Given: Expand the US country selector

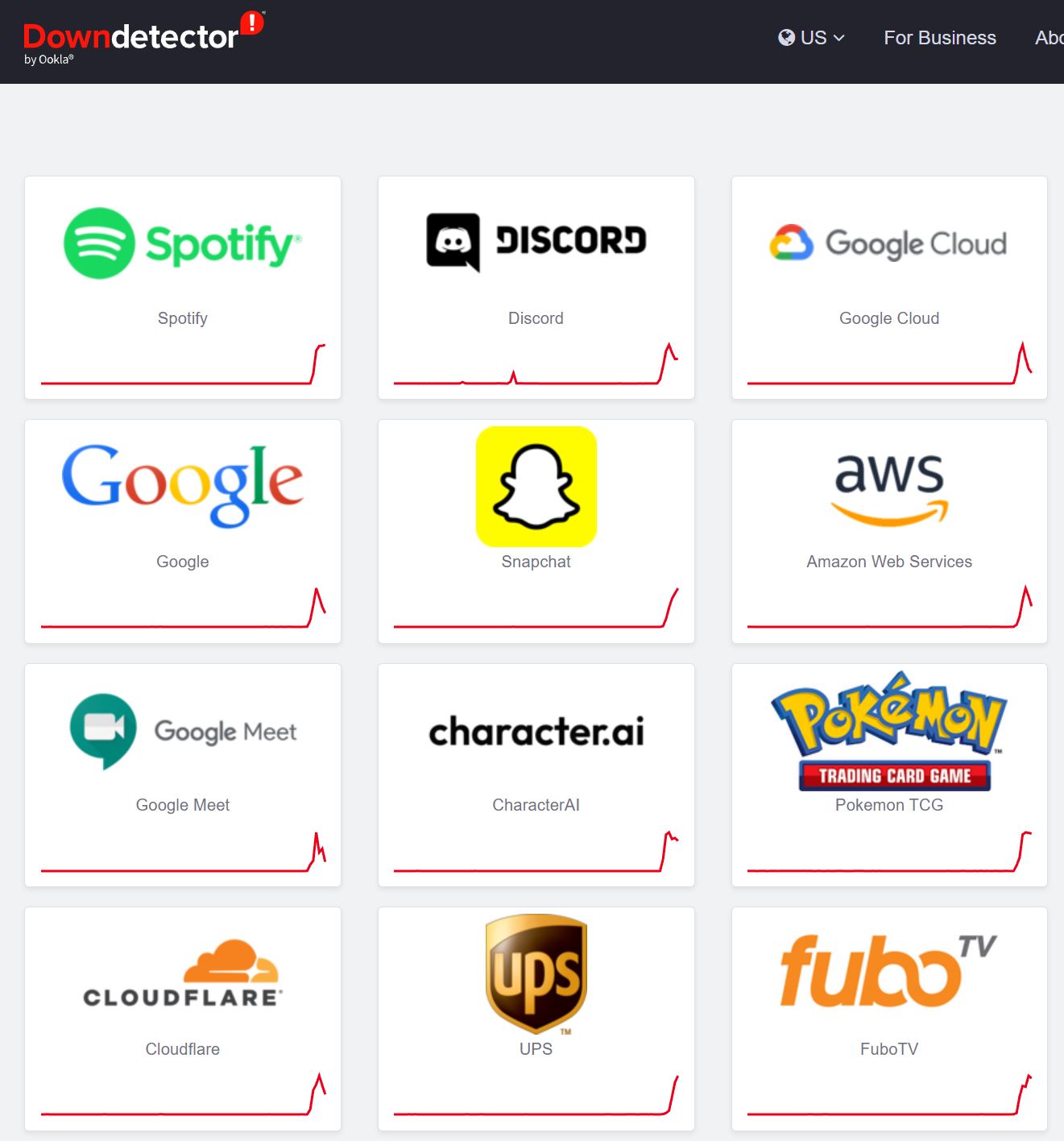Looking at the screenshot, I should (x=811, y=38).
